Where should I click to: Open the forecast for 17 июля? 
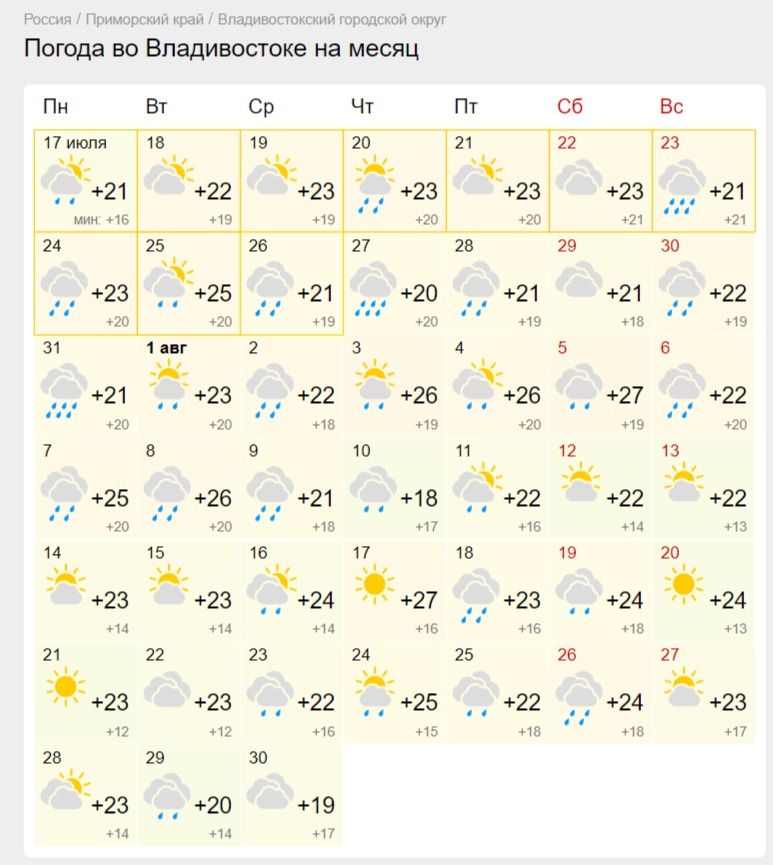(86, 181)
